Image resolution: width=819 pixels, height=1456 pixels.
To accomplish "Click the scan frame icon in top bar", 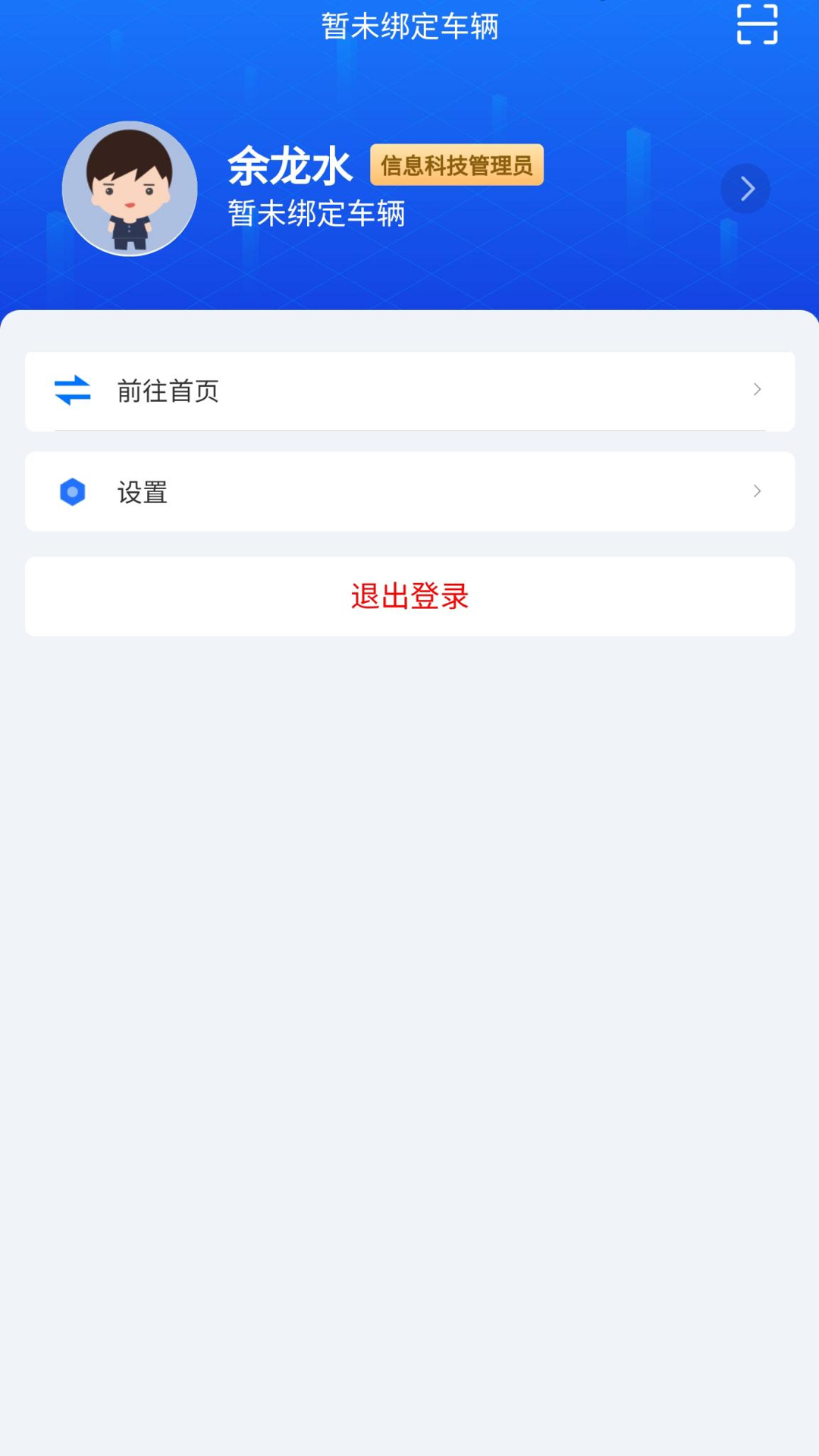I will tap(757, 24).
